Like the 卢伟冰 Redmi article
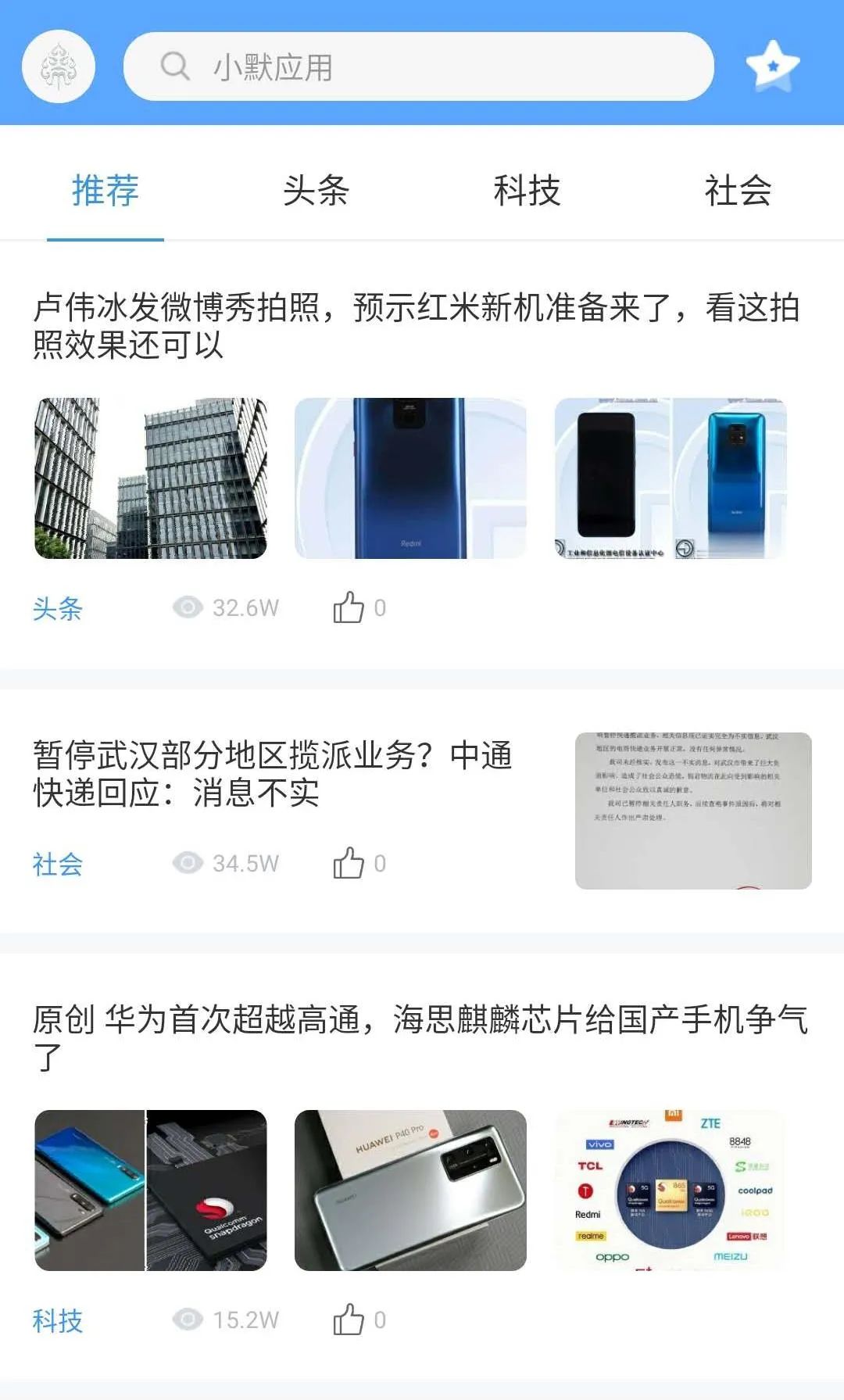The height and width of the screenshot is (1400, 844). click(x=349, y=607)
